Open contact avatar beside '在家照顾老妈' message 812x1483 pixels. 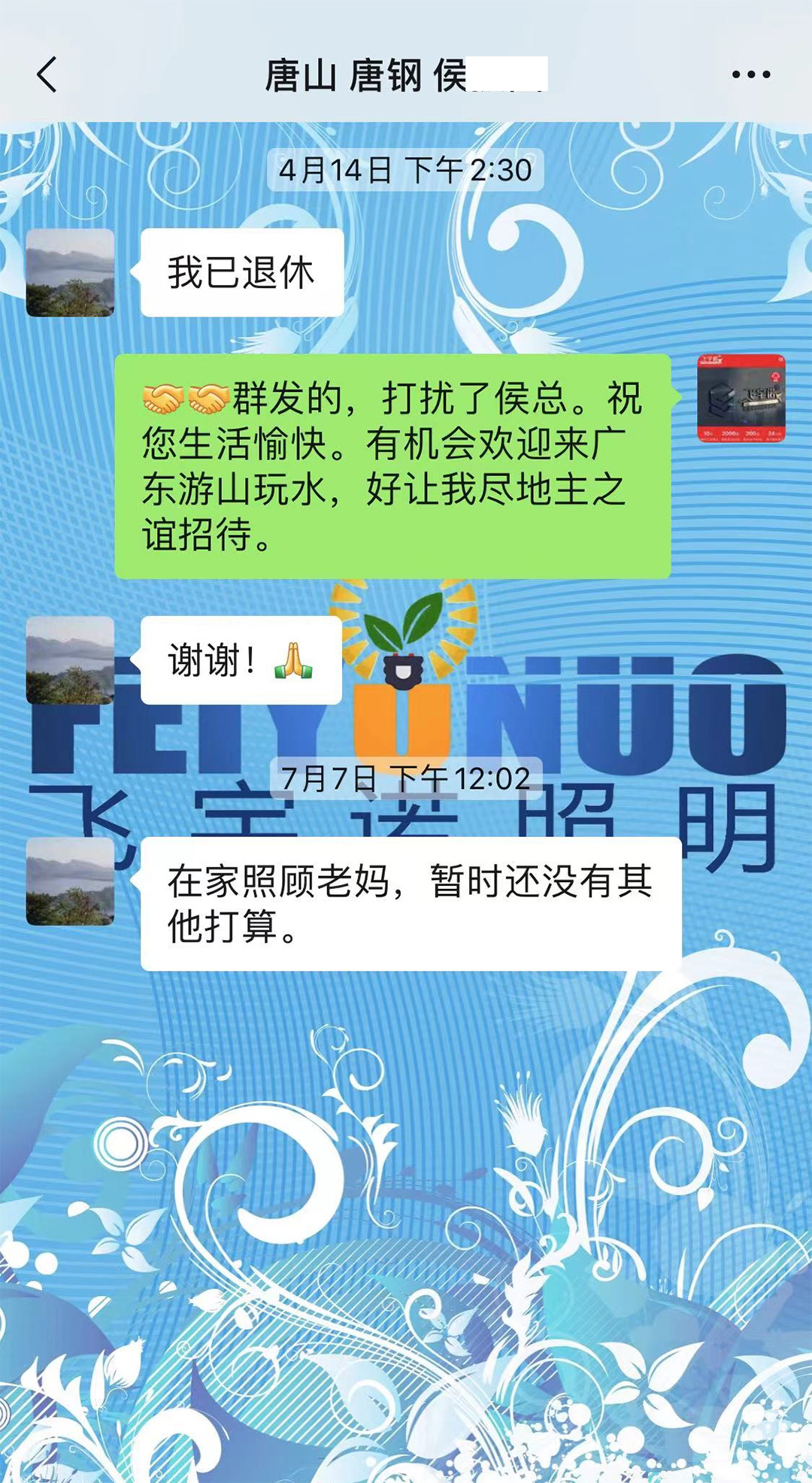point(70,881)
